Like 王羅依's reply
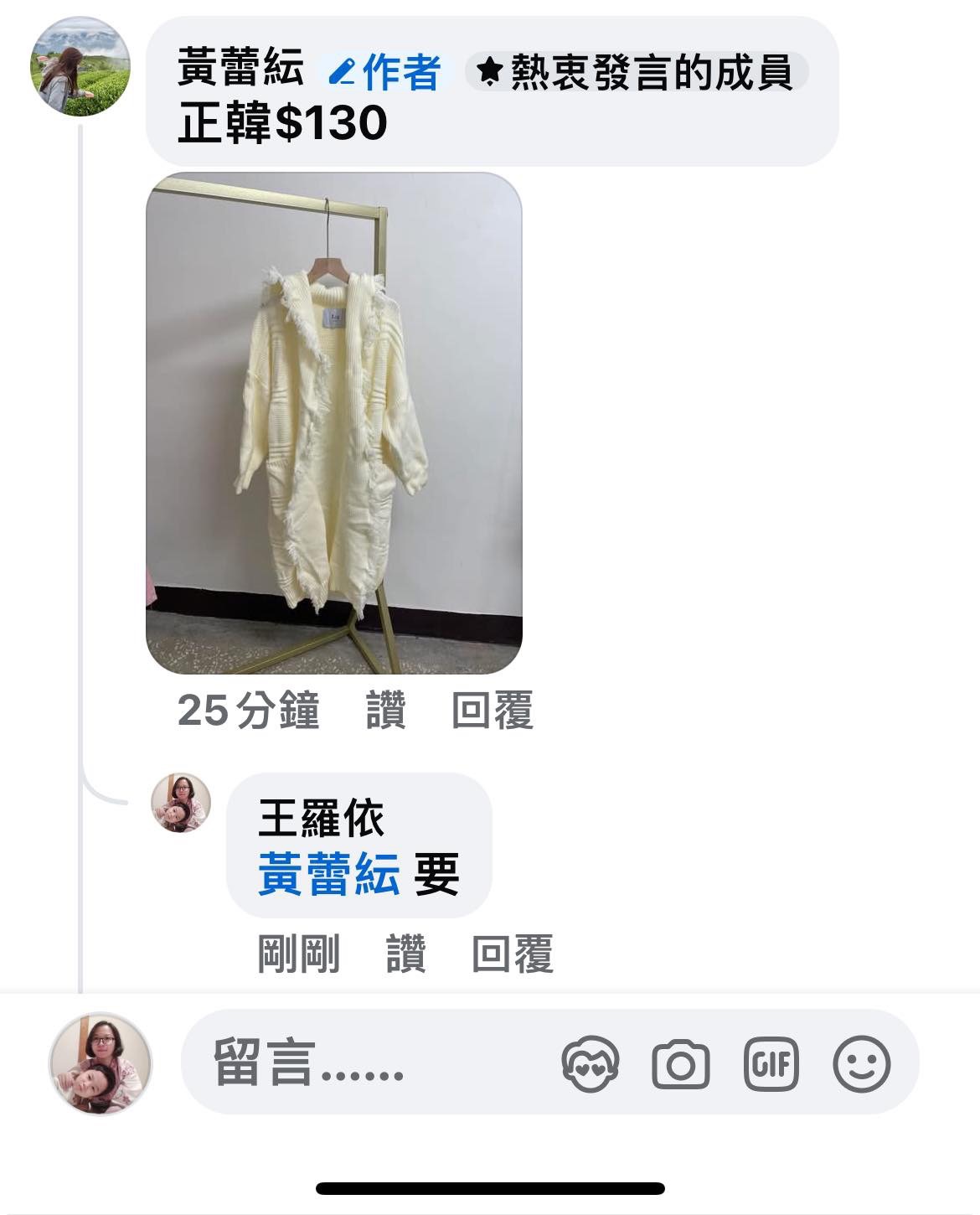Viewport: 980px width, 1215px height. point(405,954)
